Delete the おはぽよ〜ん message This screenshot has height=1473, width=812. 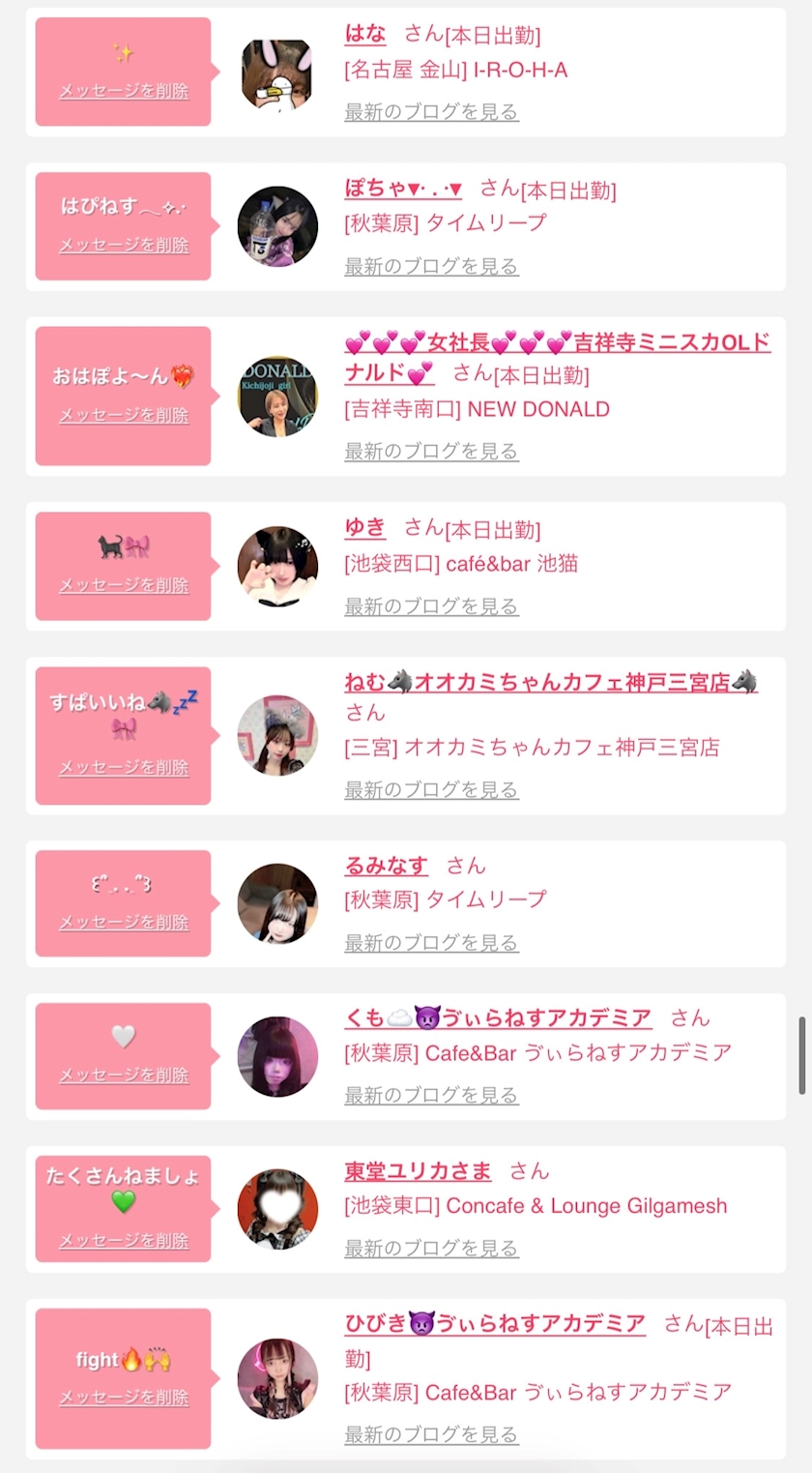tap(124, 416)
